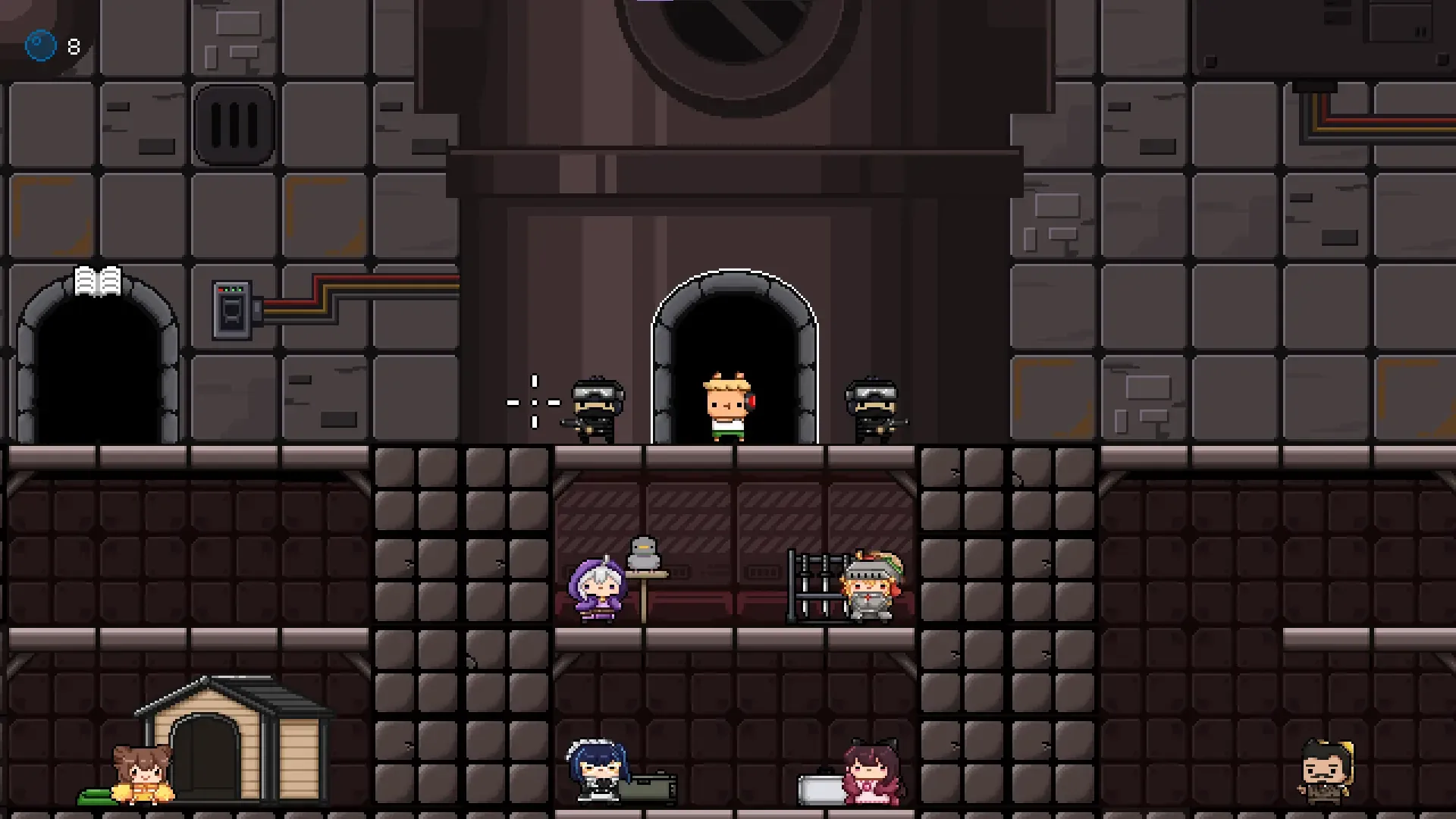Talk to the maid next to the green crate

click(598, 772)
